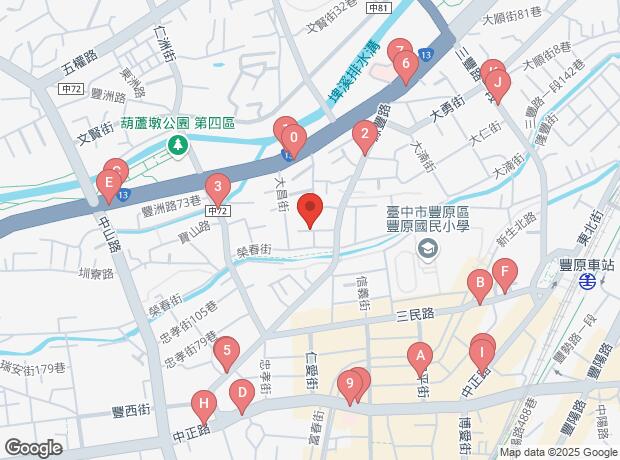Tap the marker labeled F
Image resolution: width=620 pixels, height=460 pixels.
click(x=504, y=271)
